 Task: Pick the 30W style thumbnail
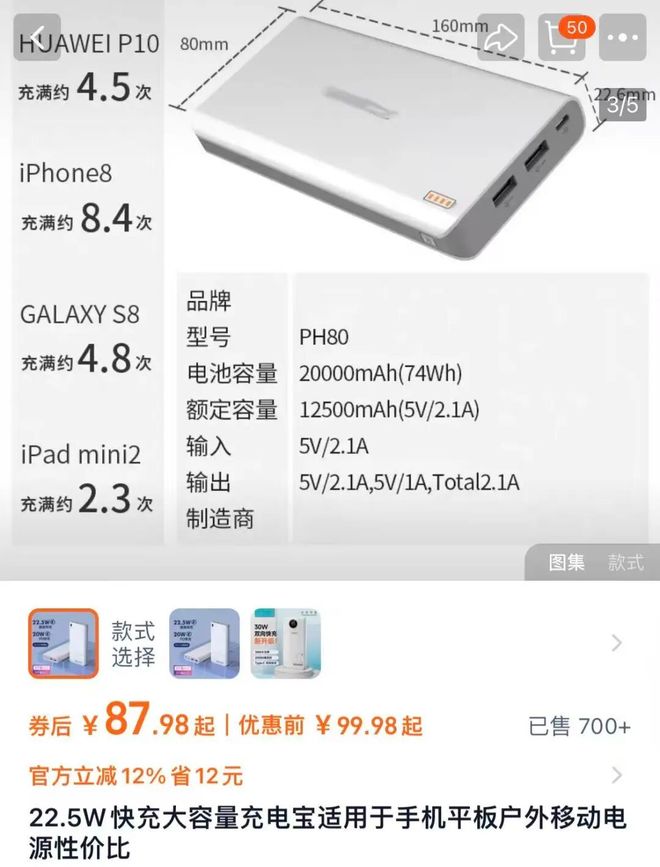[285, 643]
